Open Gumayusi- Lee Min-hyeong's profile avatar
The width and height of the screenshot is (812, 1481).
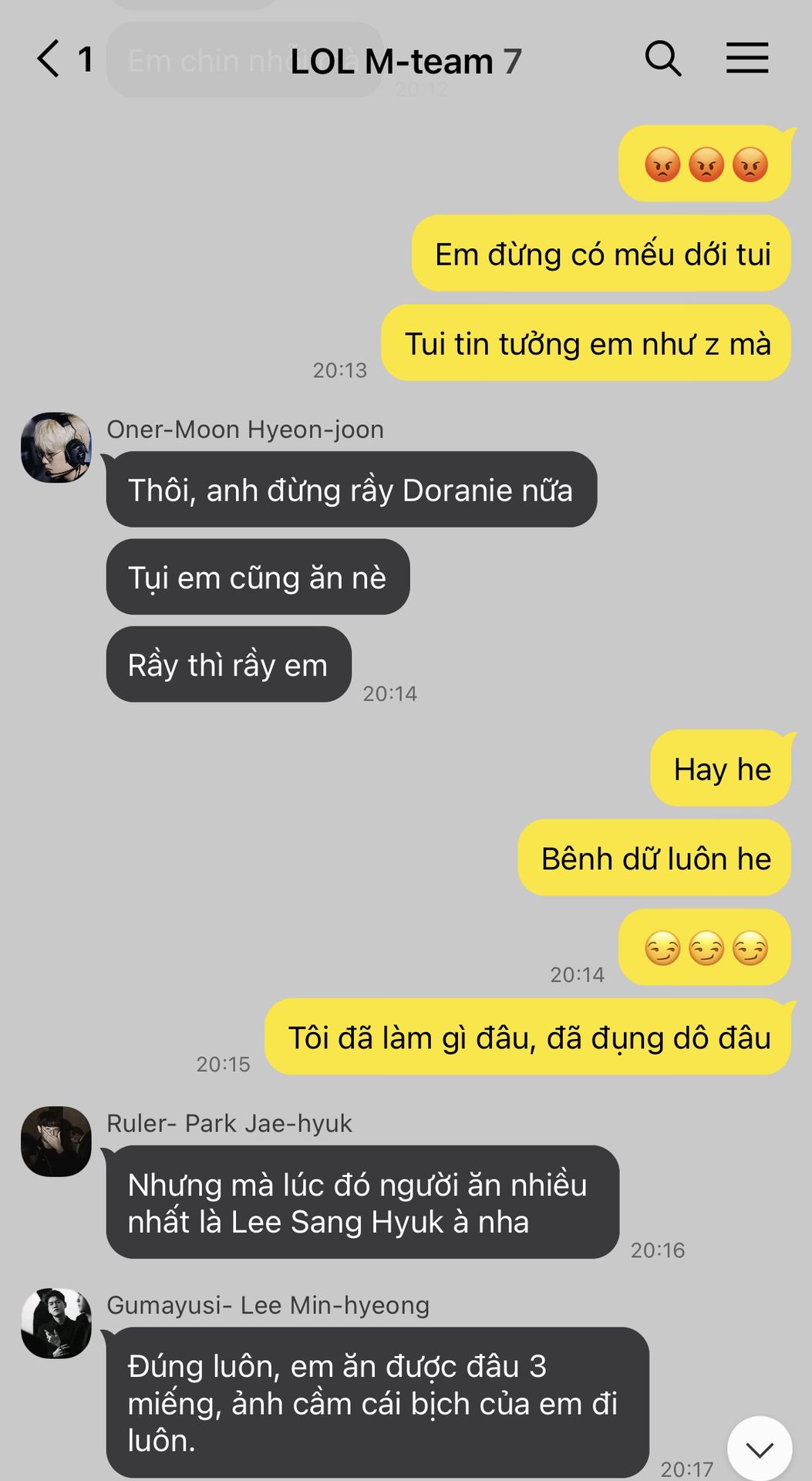(x=56, y=1324)
